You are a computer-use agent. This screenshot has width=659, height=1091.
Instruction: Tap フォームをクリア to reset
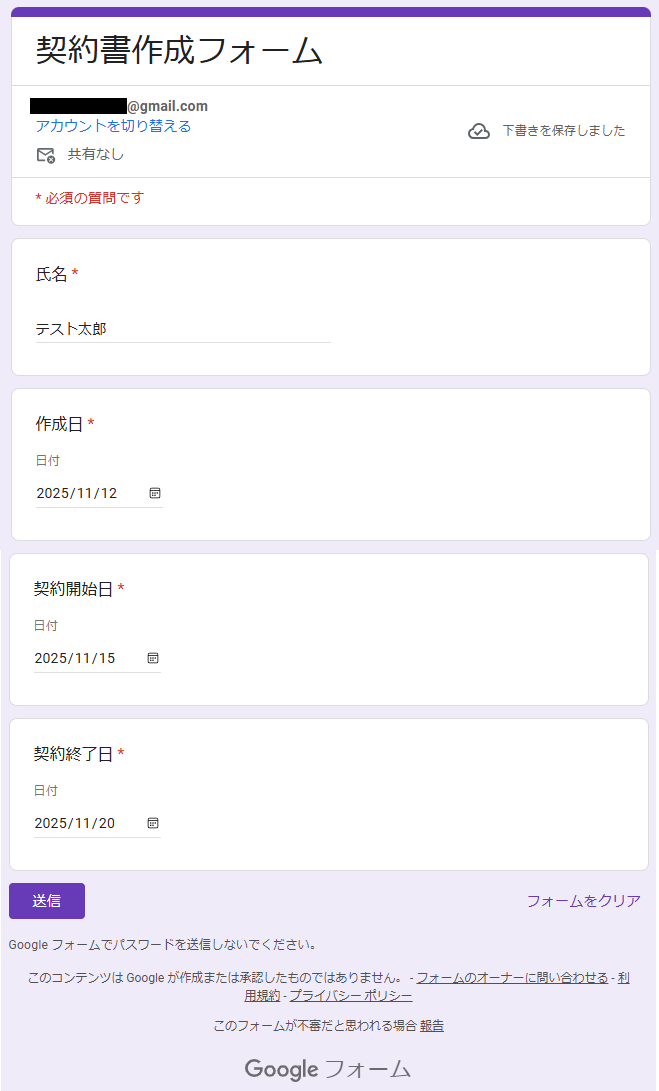coord(583,901)
